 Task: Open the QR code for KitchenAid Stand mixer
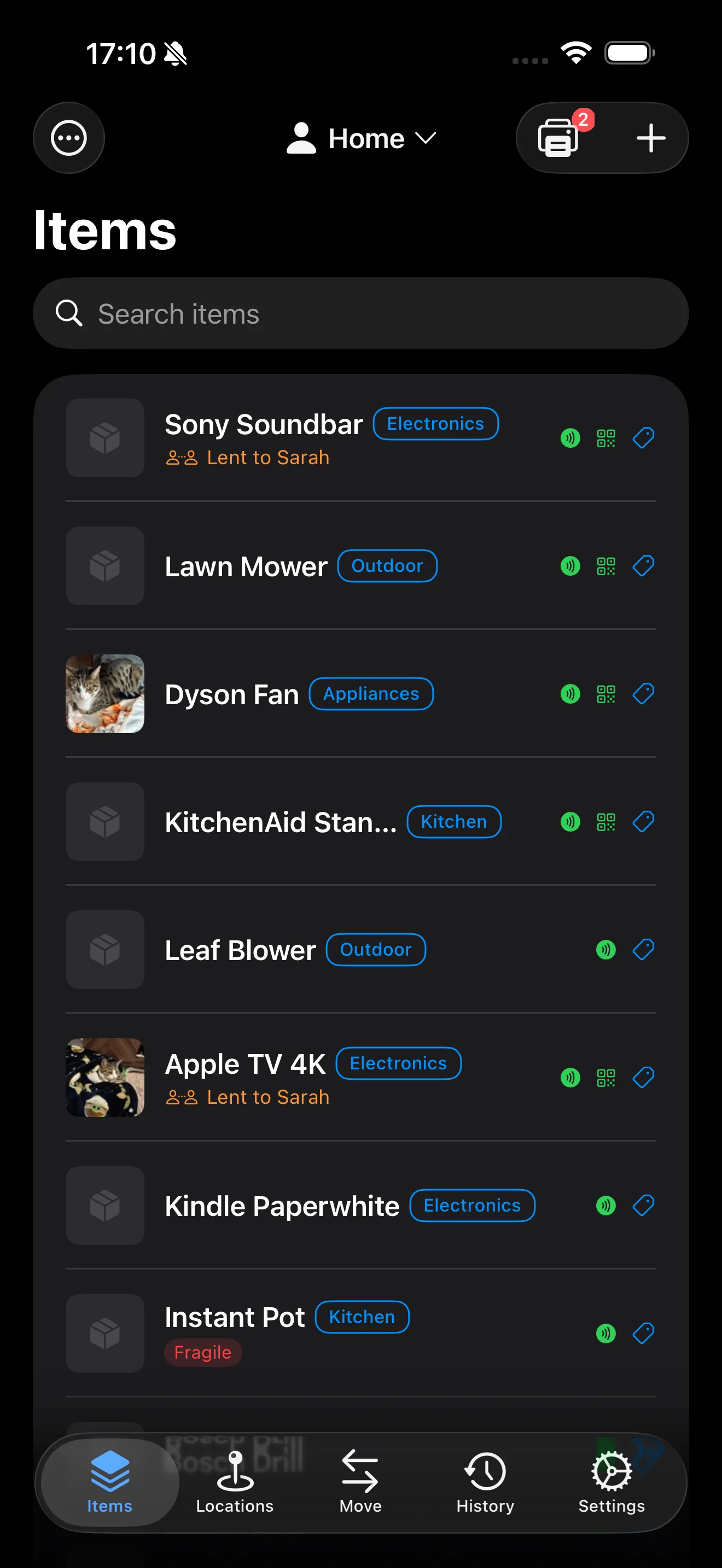(605, 822)
